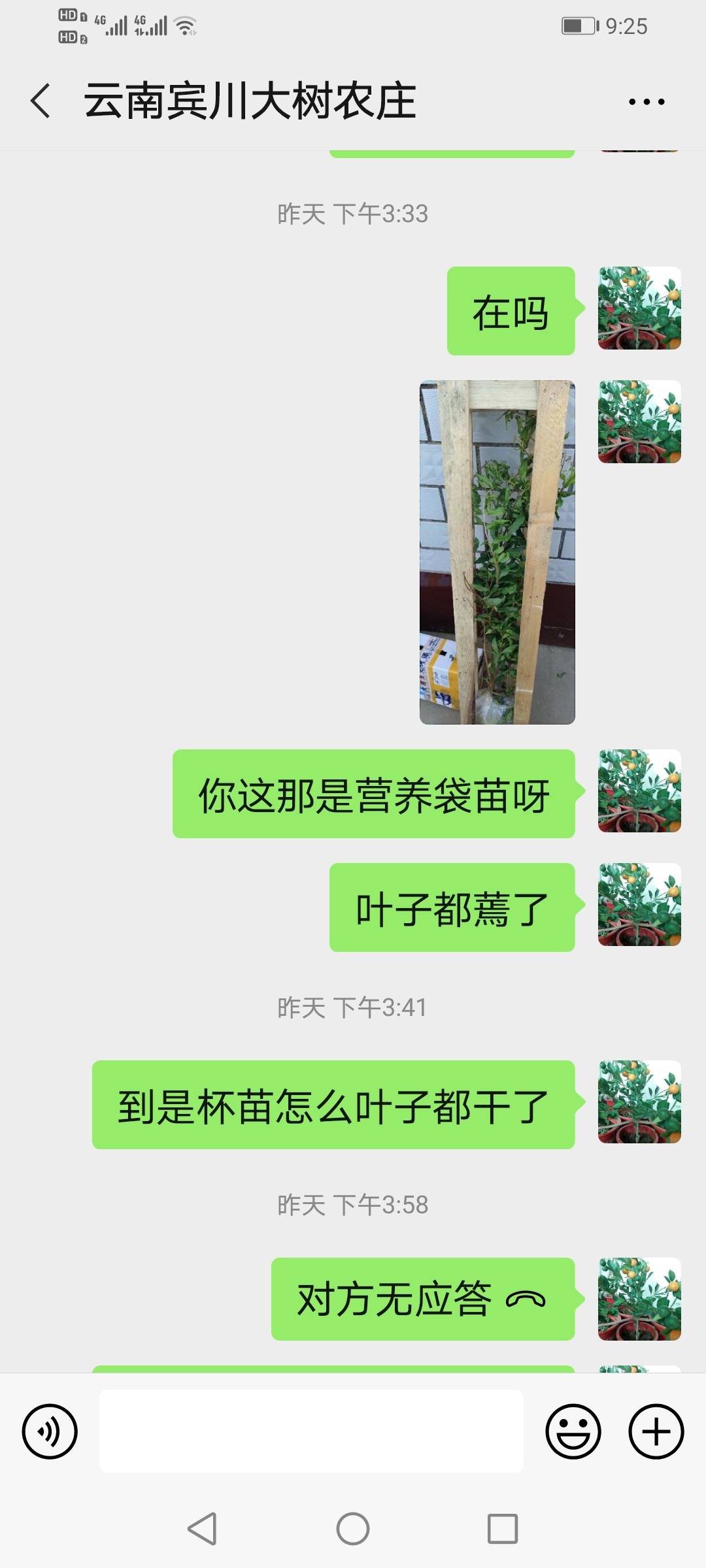
Task: Tap the 对方无应答 call record to redial
Action: pyautogui.click(x=423, y=1299)
